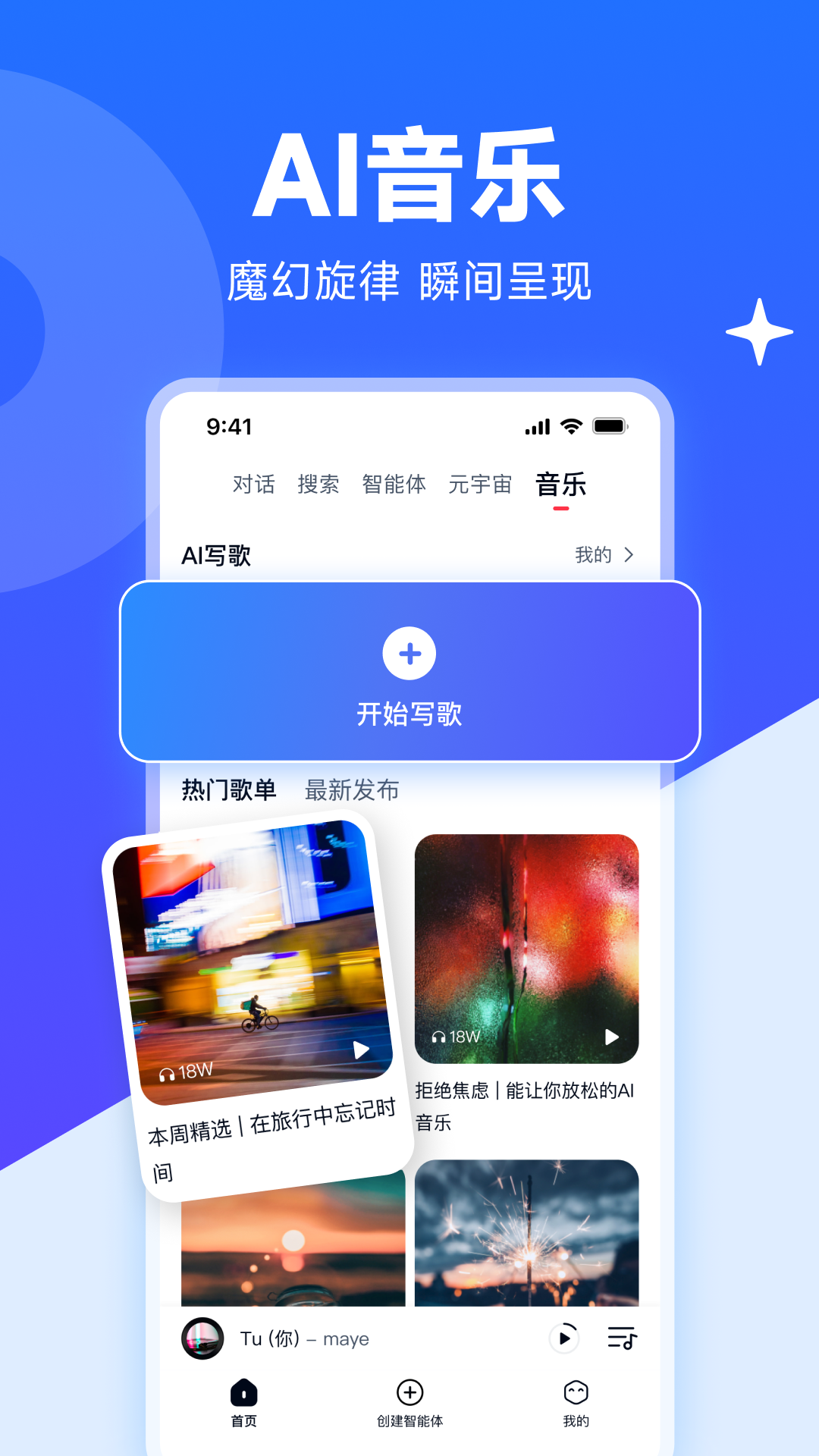The width and height of the screenshot is (819, 1456).
Task: Open the song Tu (你) by maye
Action: [303, 1339]
